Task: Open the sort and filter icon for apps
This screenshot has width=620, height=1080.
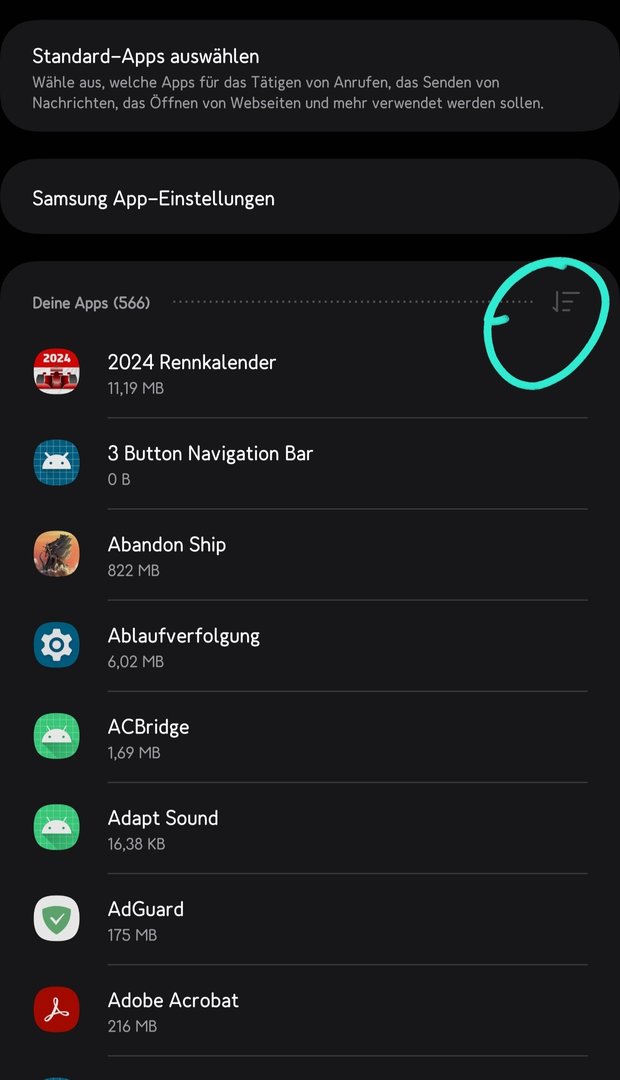Action: coord(566,302)
